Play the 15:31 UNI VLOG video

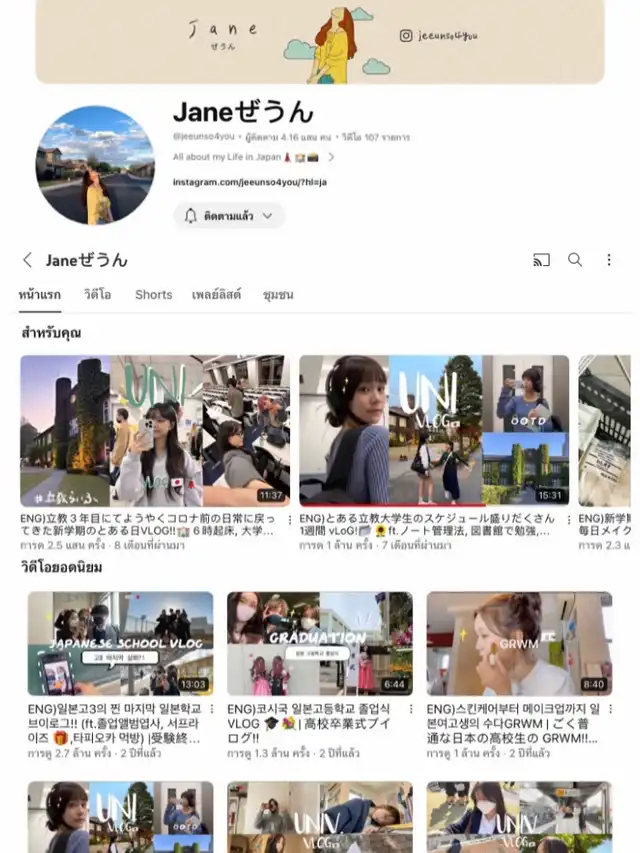[434, 431]
